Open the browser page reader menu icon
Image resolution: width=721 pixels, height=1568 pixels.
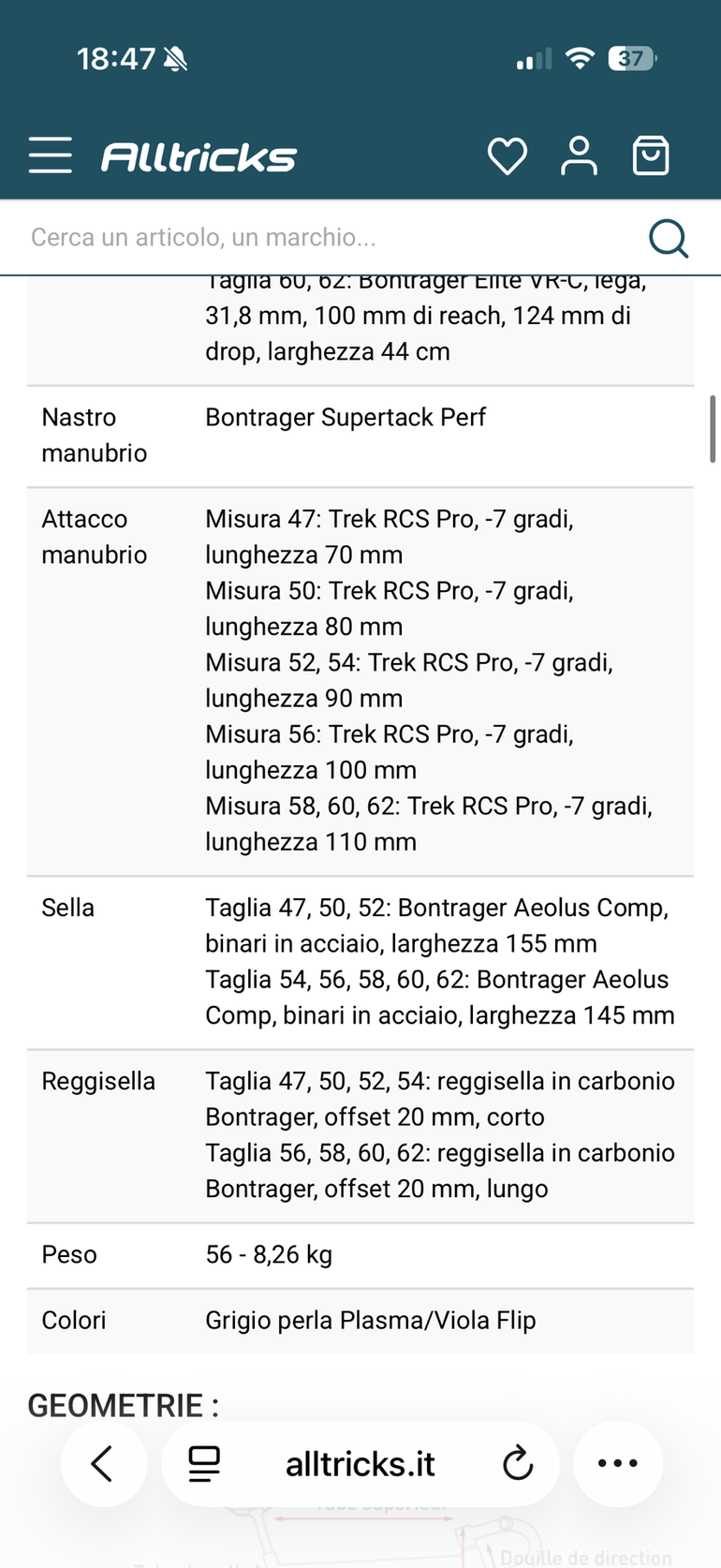(x=204, y=1463)
